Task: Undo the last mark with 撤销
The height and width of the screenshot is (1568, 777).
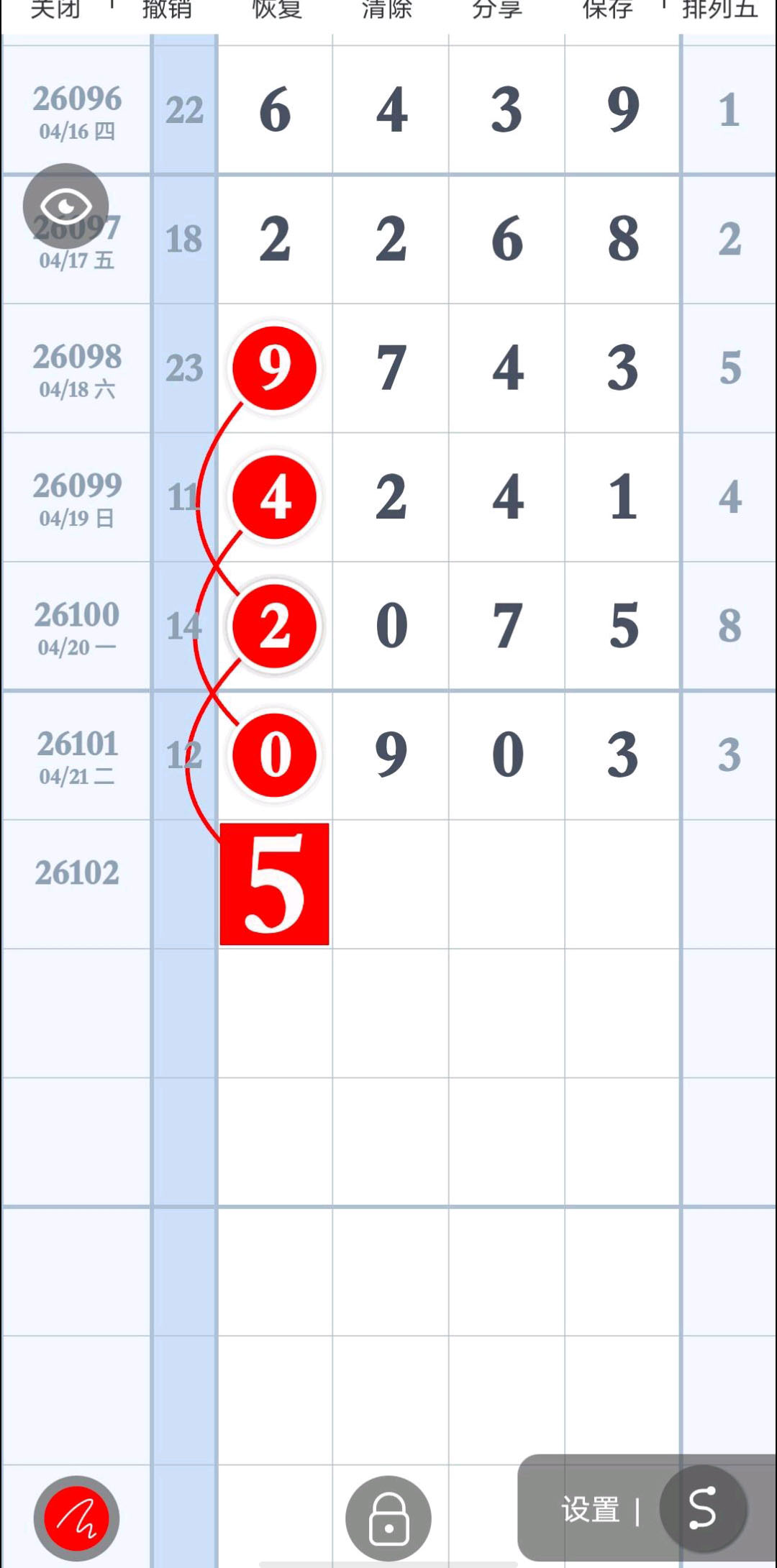Action: pos(166,10)
